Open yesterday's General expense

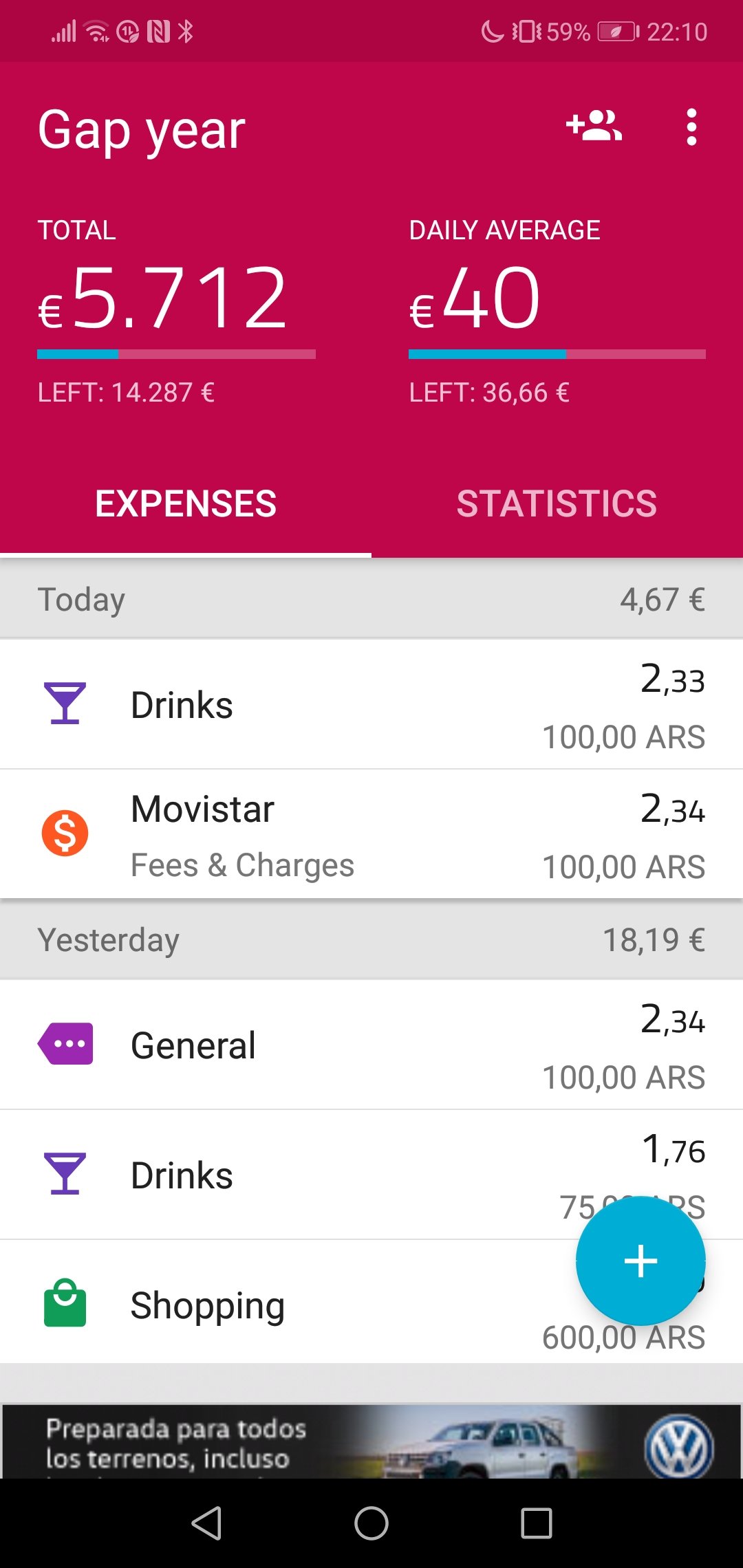(x=371, y=1045)
